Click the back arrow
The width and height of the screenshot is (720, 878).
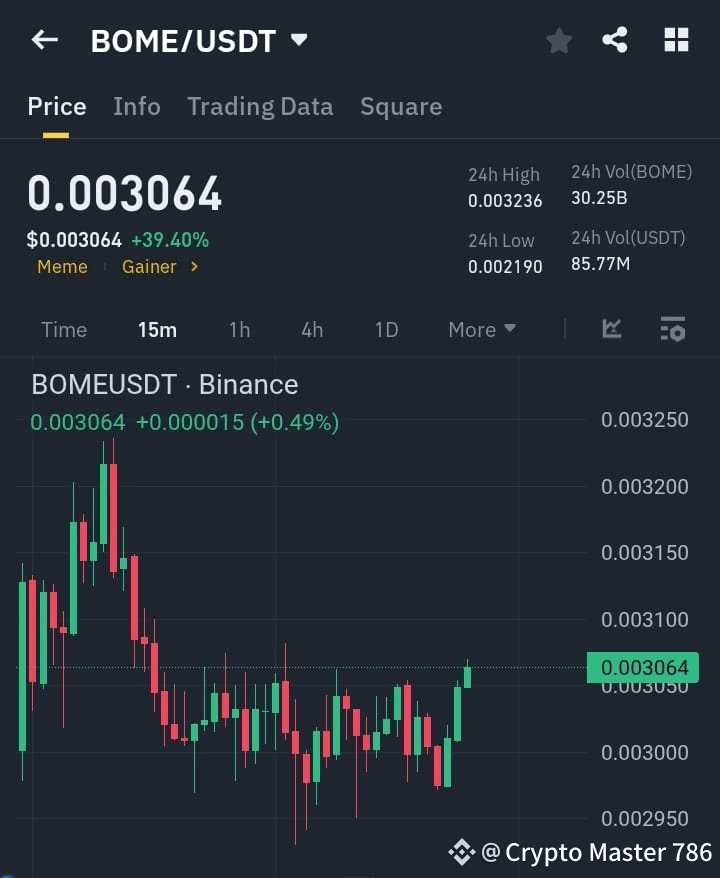pos(44,40)
